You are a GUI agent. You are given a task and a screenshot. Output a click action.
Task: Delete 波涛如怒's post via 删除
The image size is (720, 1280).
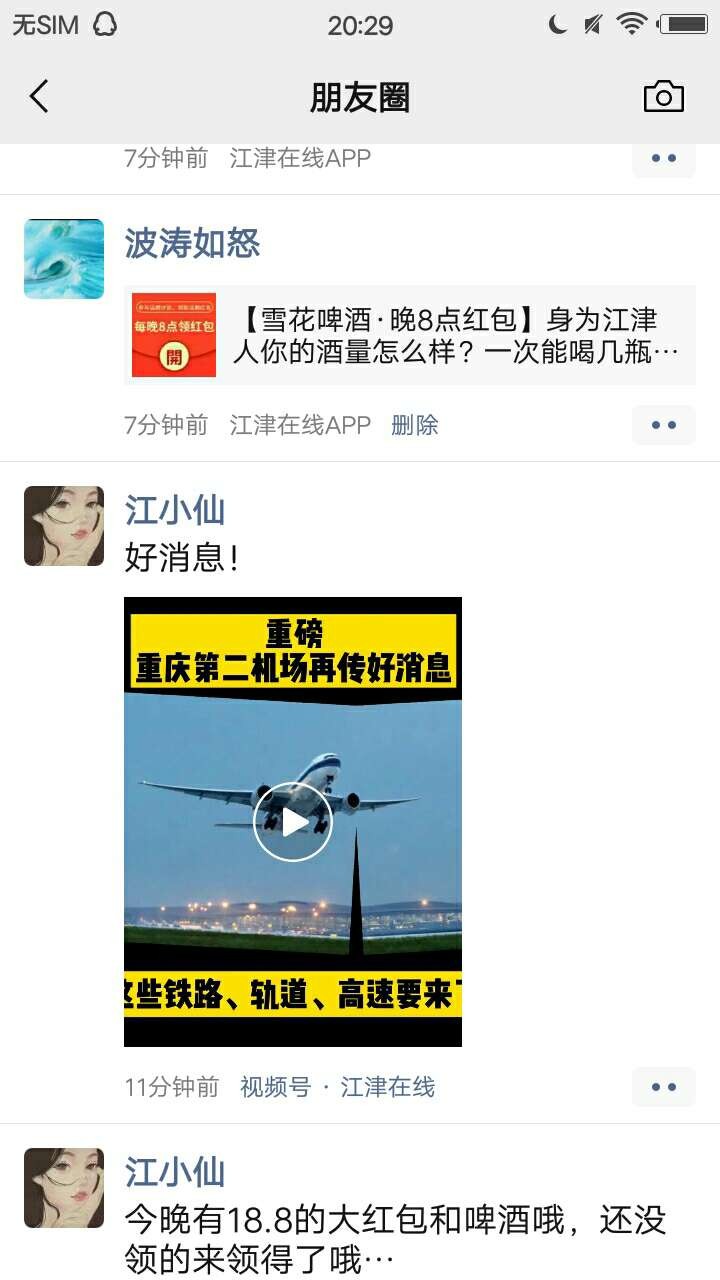(415, 425)
